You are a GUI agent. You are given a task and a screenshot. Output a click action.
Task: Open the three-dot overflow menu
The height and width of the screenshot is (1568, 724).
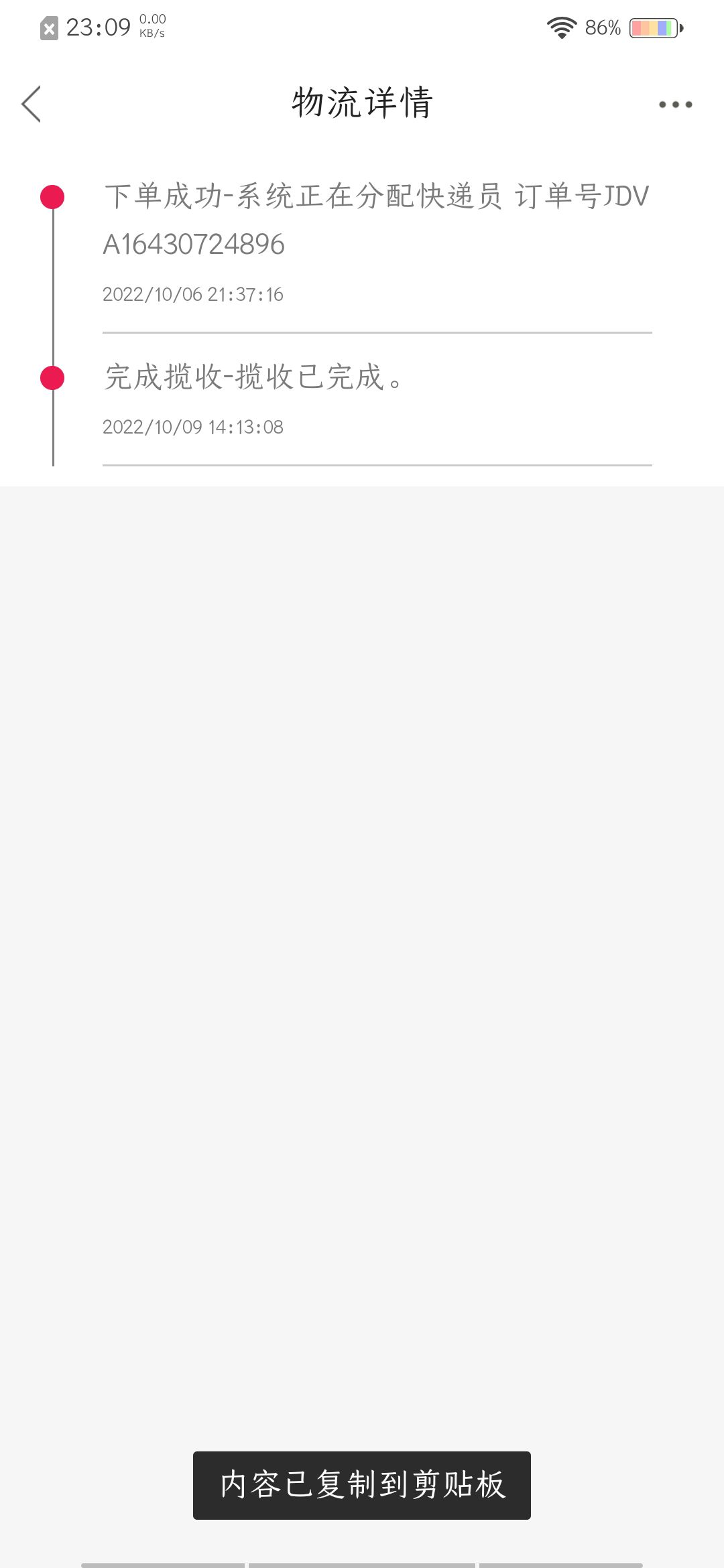pos(675,105)
